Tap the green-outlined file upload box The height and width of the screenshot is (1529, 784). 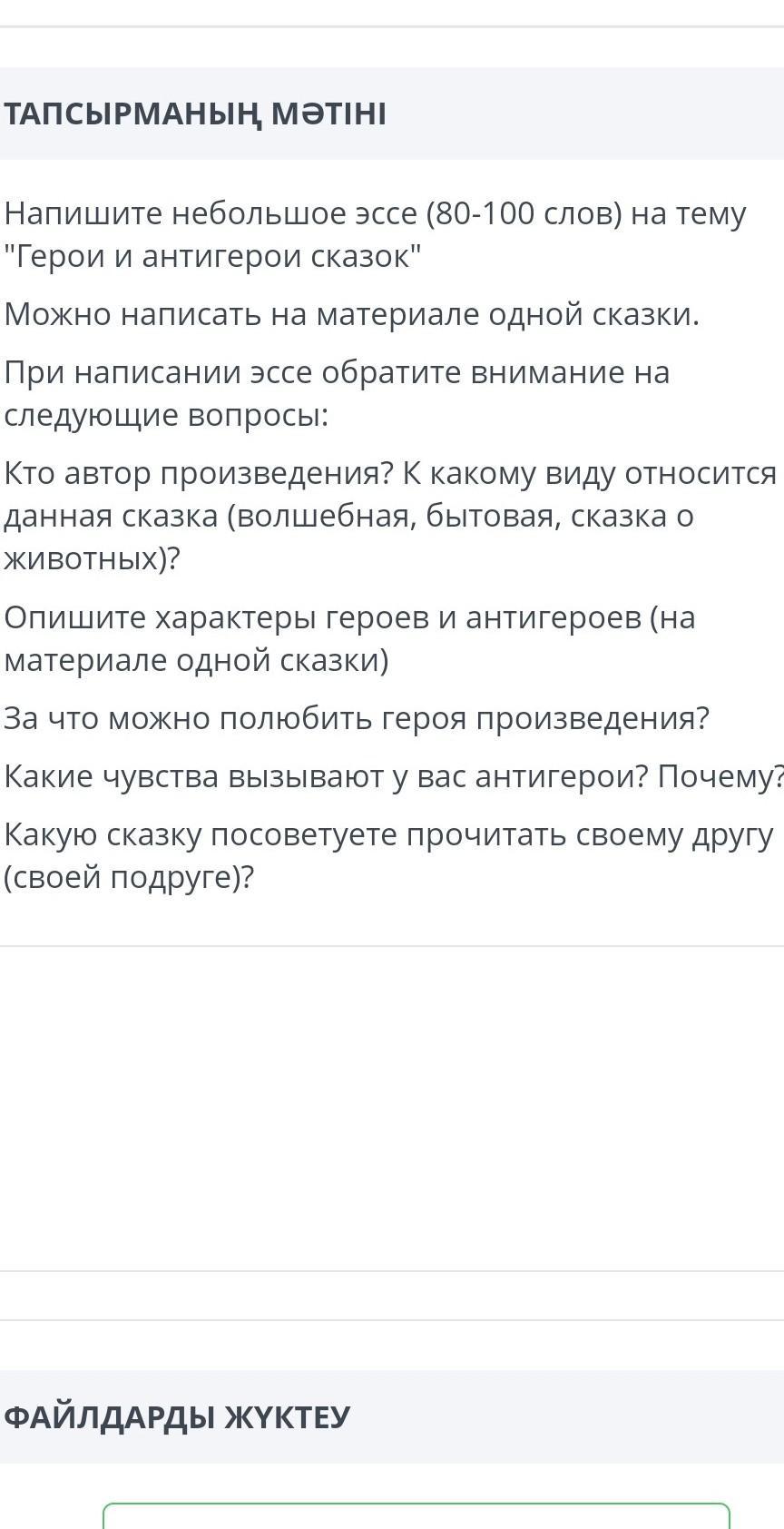coord(416,1516)
